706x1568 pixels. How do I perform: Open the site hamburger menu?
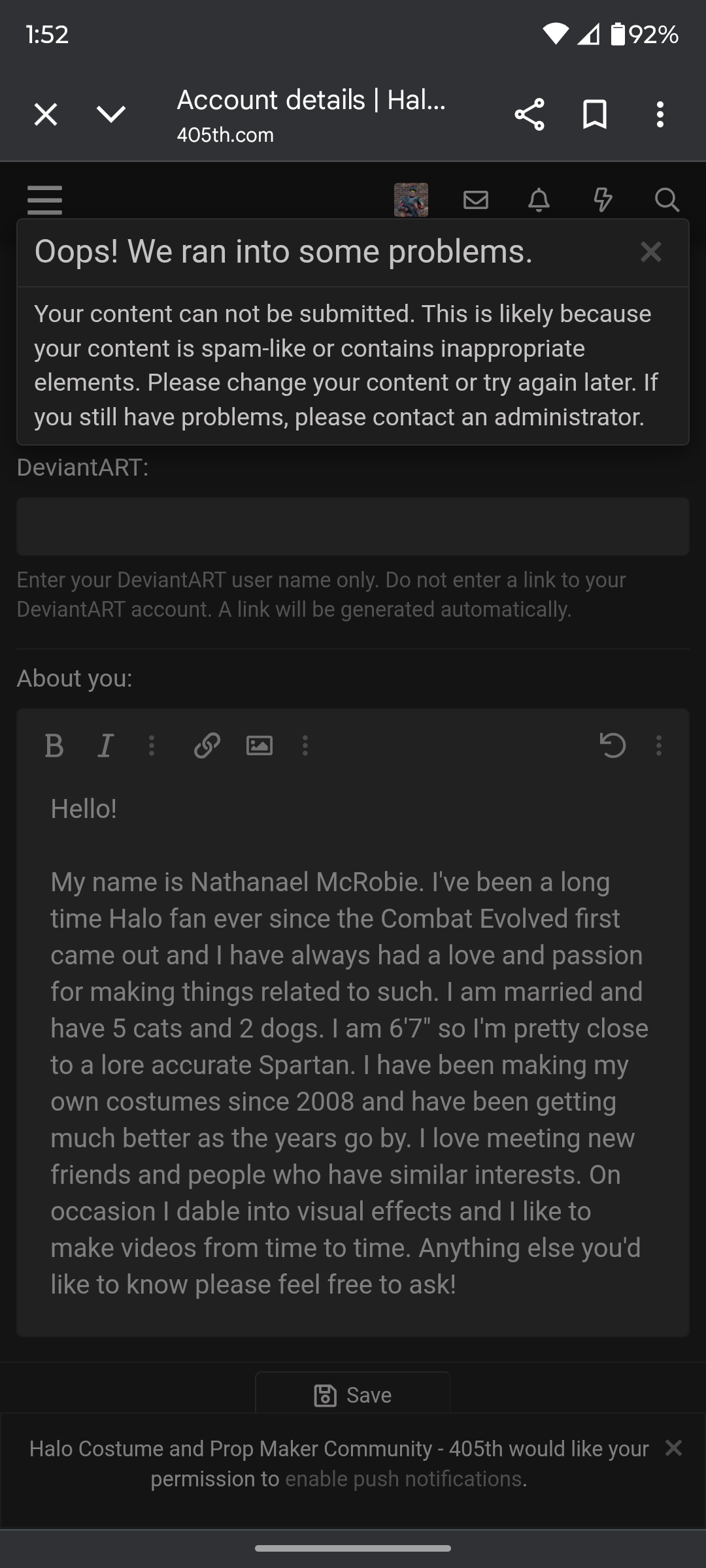point(45,199)
